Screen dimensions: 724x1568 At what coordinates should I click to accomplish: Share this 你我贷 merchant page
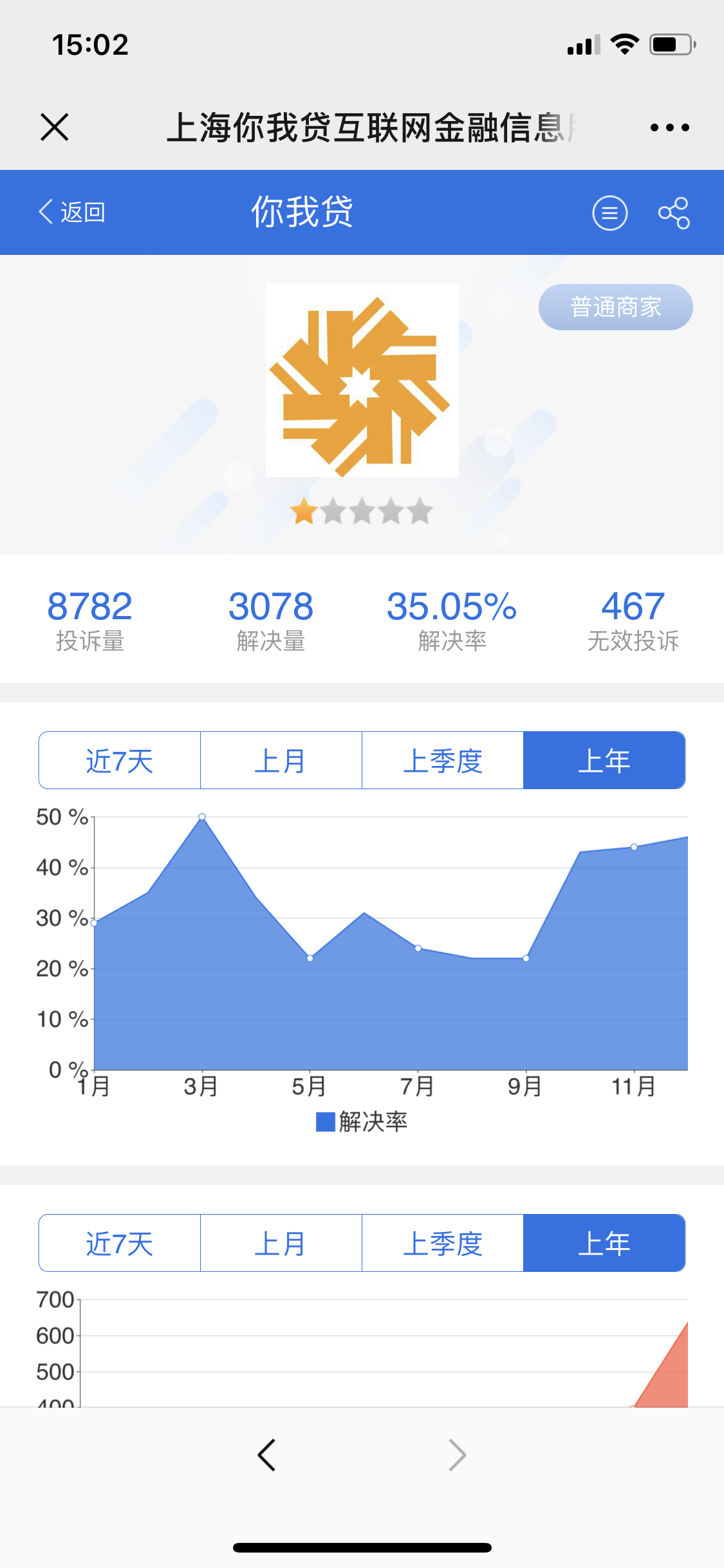coord(674,213)
